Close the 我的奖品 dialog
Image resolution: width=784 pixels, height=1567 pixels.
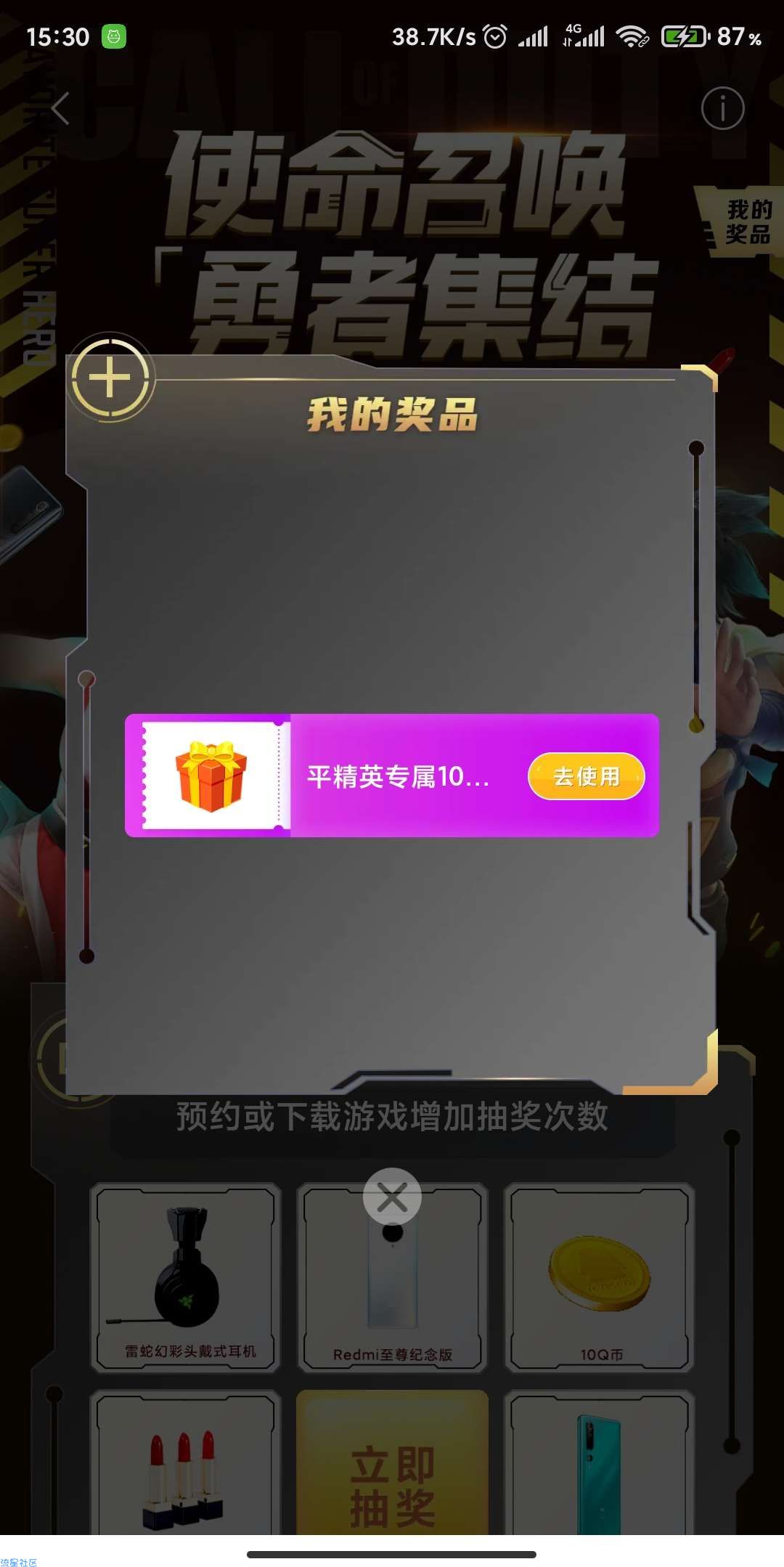pos(392,1197)
